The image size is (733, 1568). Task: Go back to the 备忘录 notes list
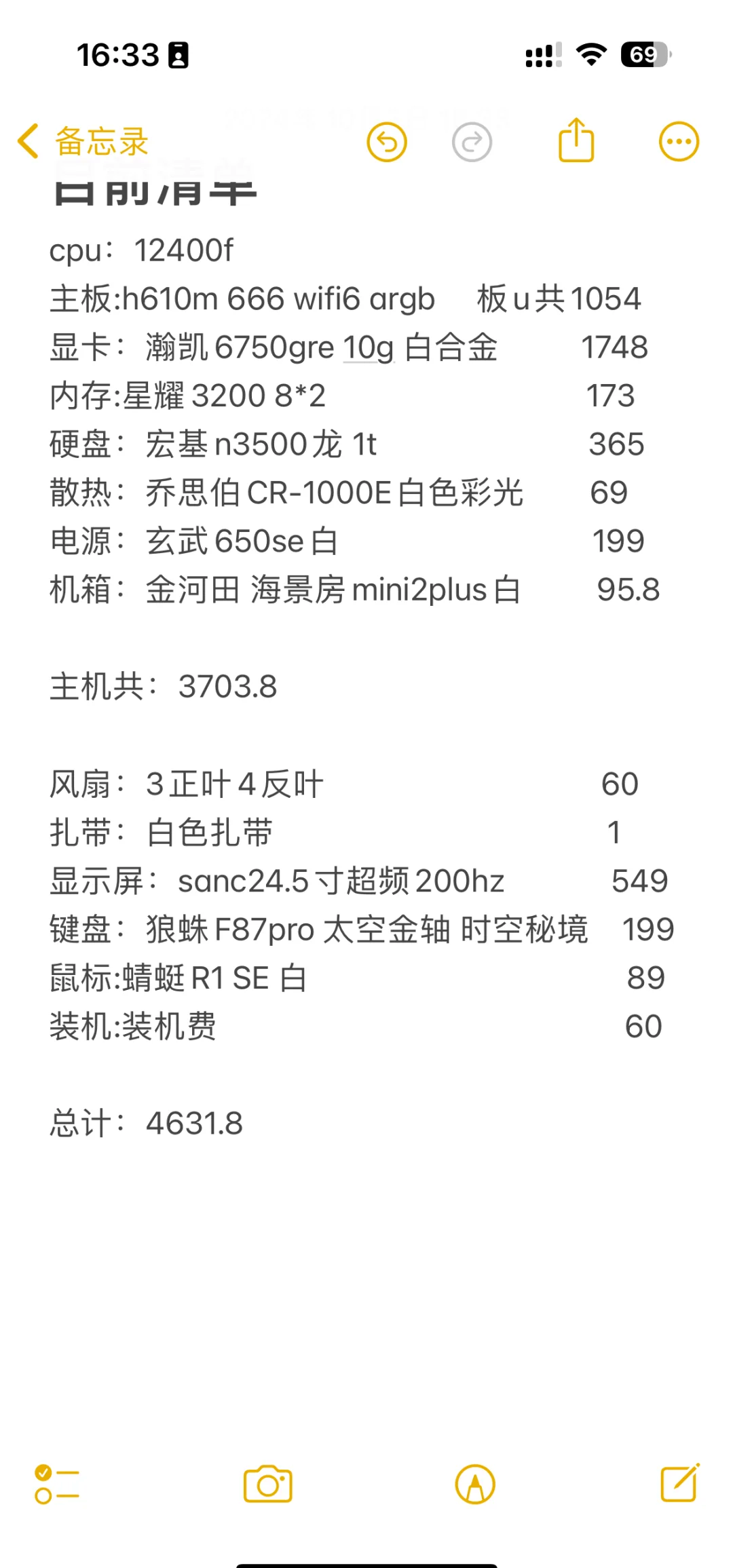[83, 142]
